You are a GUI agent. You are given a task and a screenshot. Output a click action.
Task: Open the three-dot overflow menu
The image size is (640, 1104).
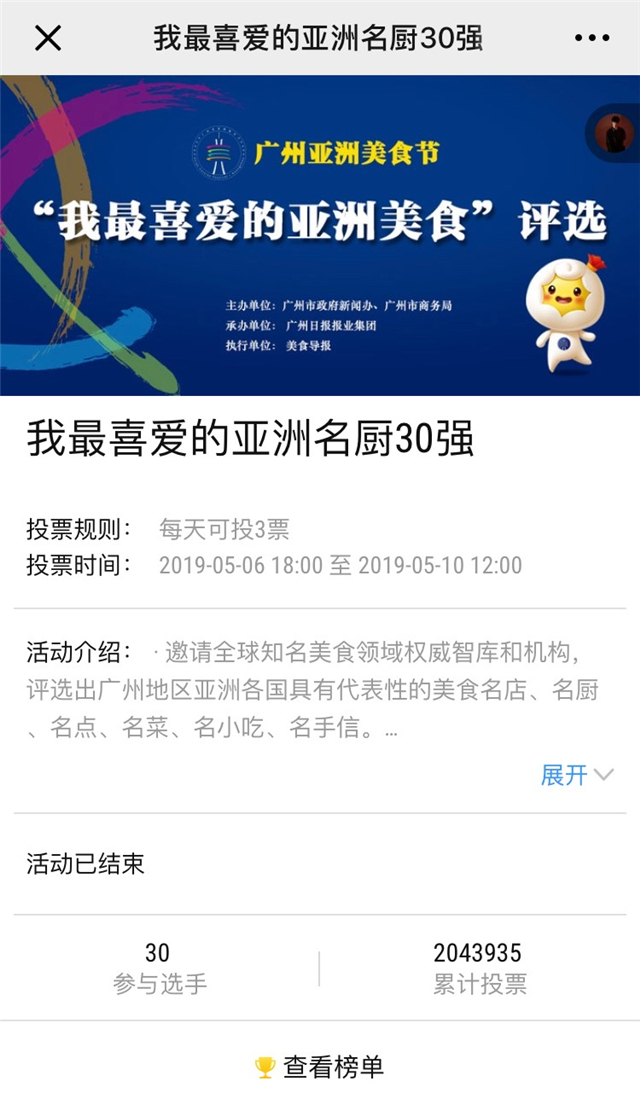point(592,38)
